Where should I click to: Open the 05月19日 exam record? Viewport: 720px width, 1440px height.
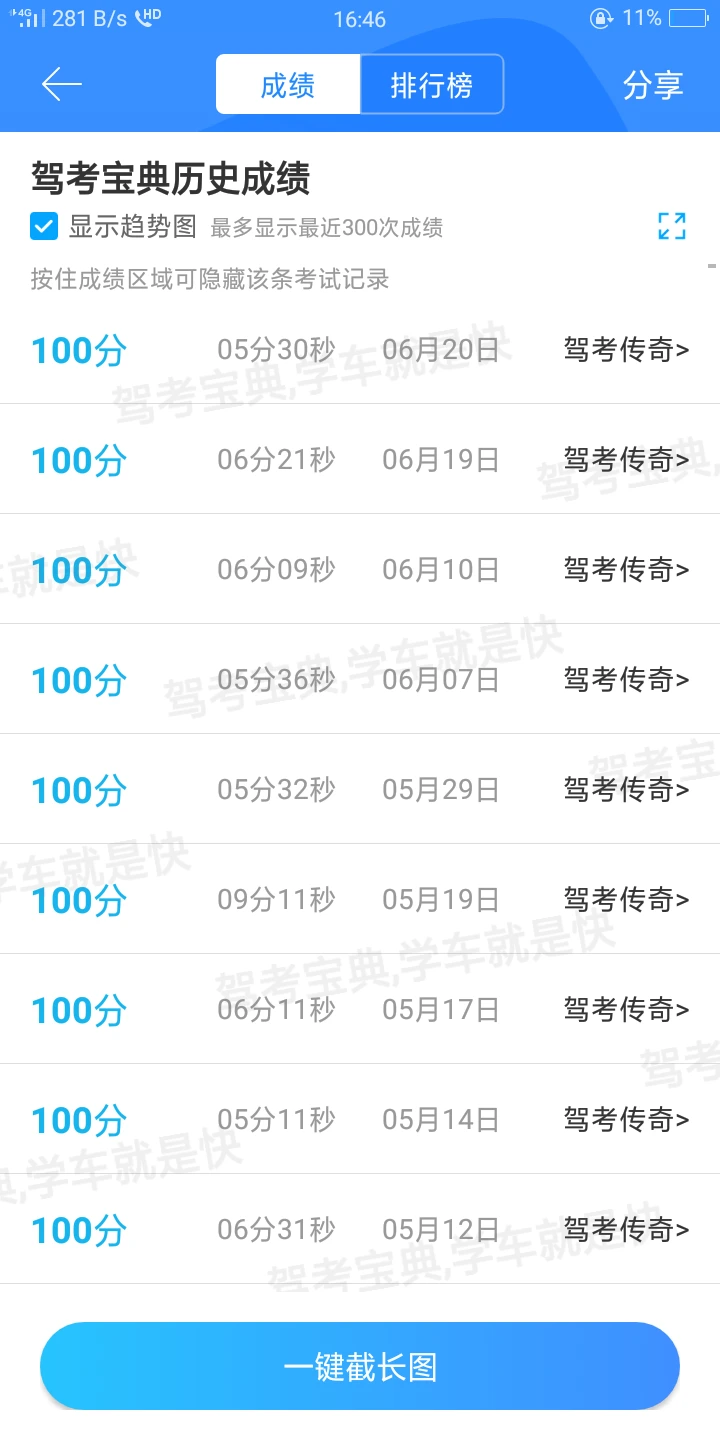[x=360, y=900]
